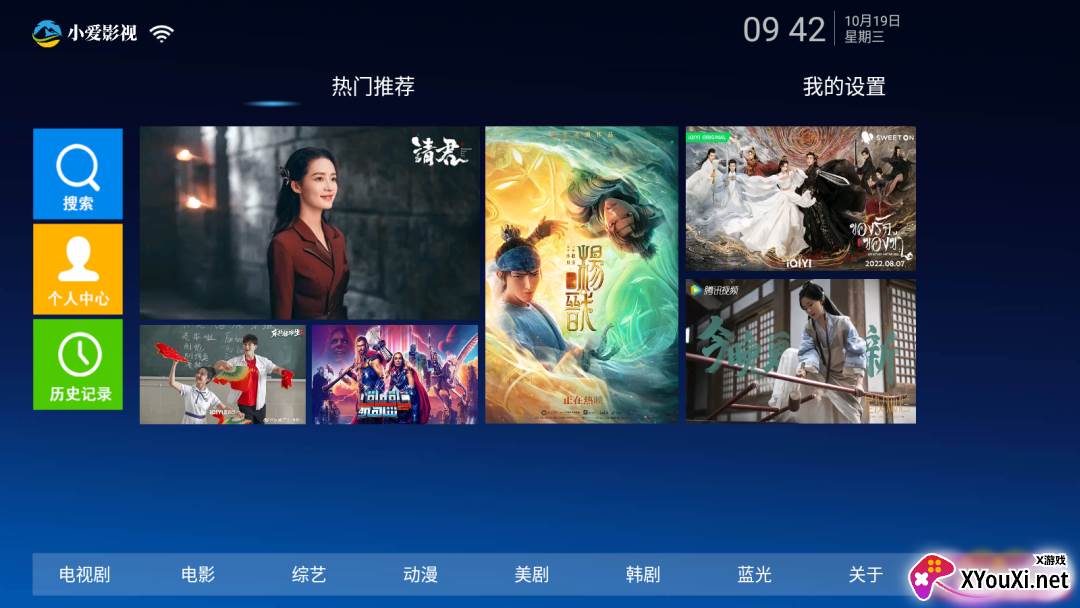Image resolution: width=1080 pixels, height=608 pixels.
Task: Open the classroom dance show thumbnail
Action: 223,374
